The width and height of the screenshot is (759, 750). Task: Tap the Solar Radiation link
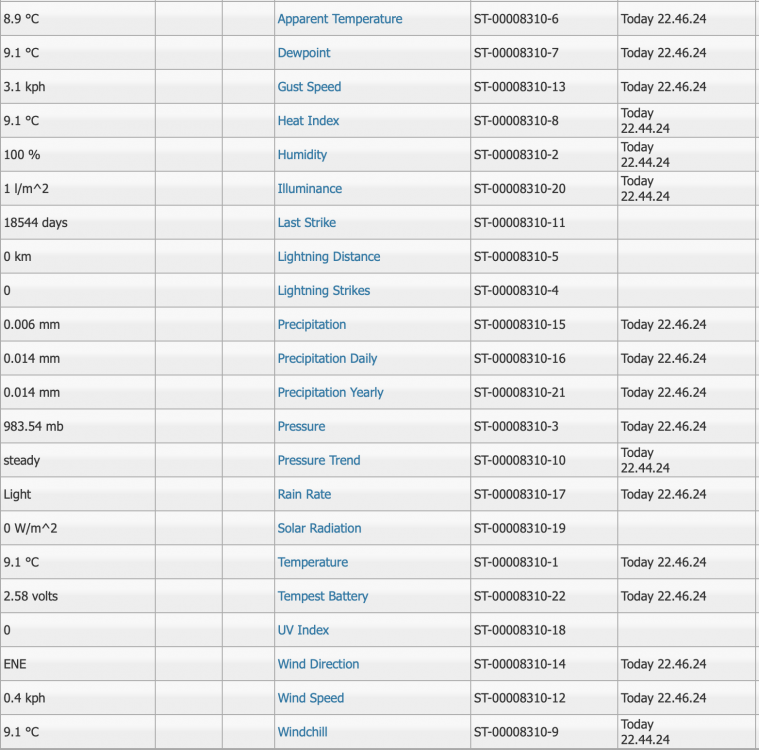tap(319, 529)
